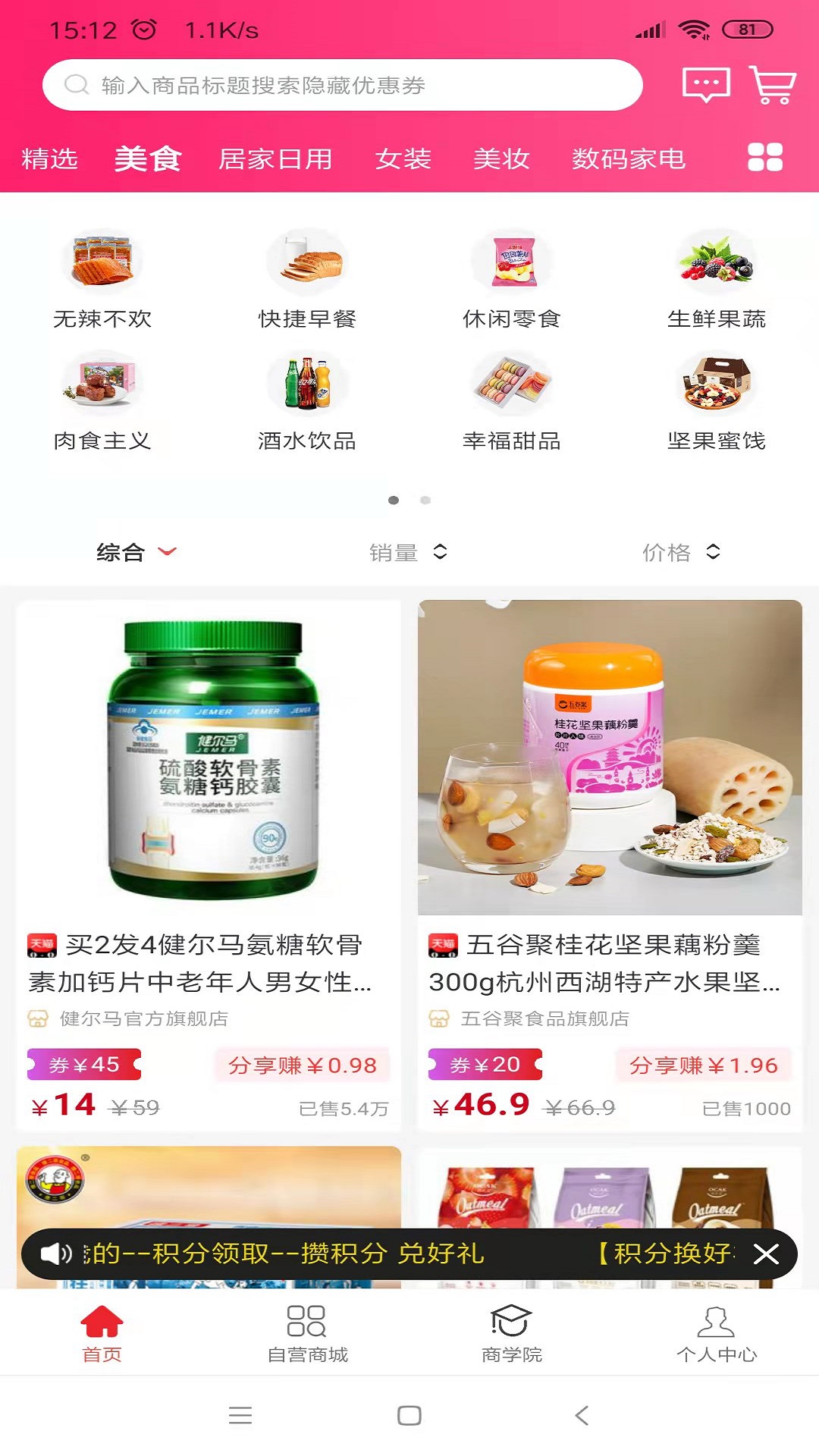Open the 快捷早餐 breakfast category icon
The image size is (819, 1456).
tap(309, 262)
